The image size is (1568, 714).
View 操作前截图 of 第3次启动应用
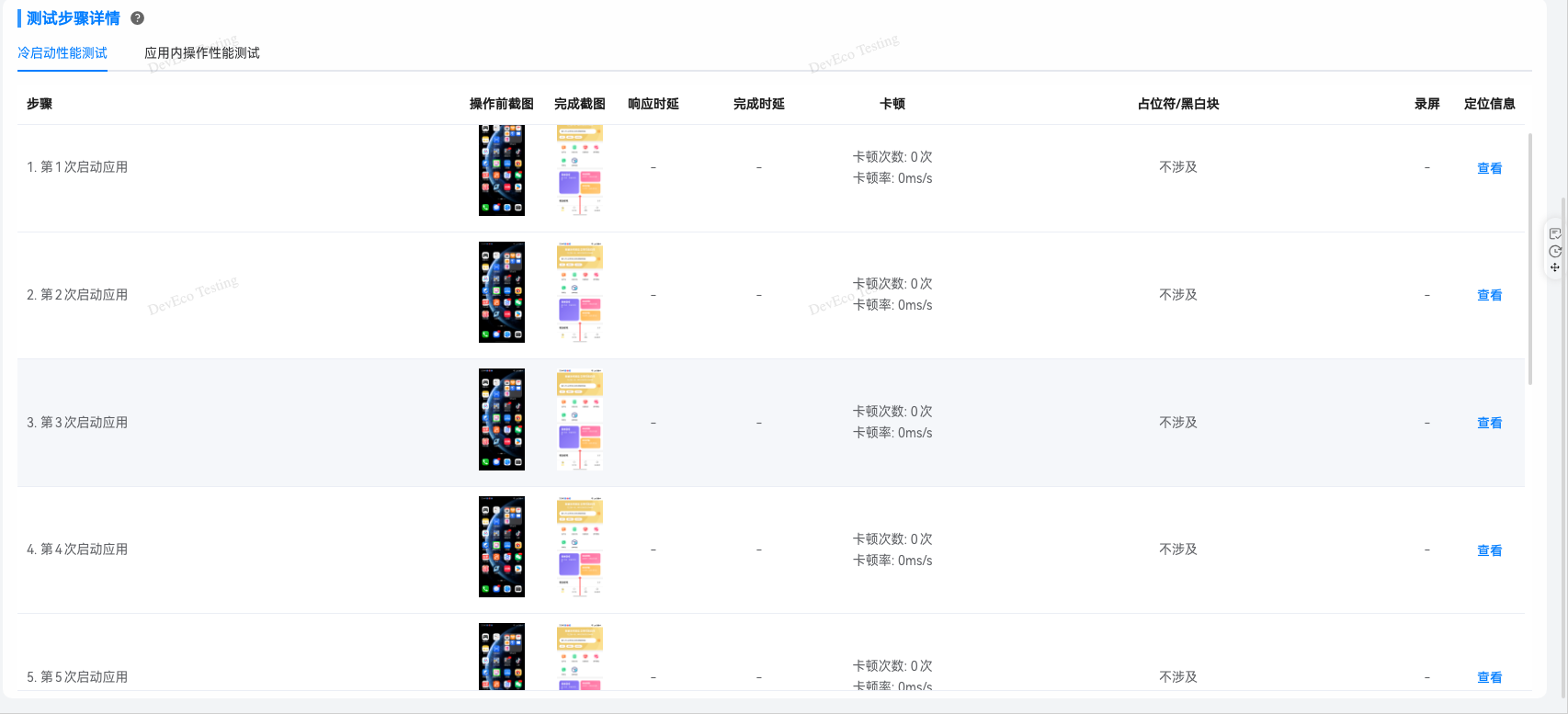coord(502,420)
